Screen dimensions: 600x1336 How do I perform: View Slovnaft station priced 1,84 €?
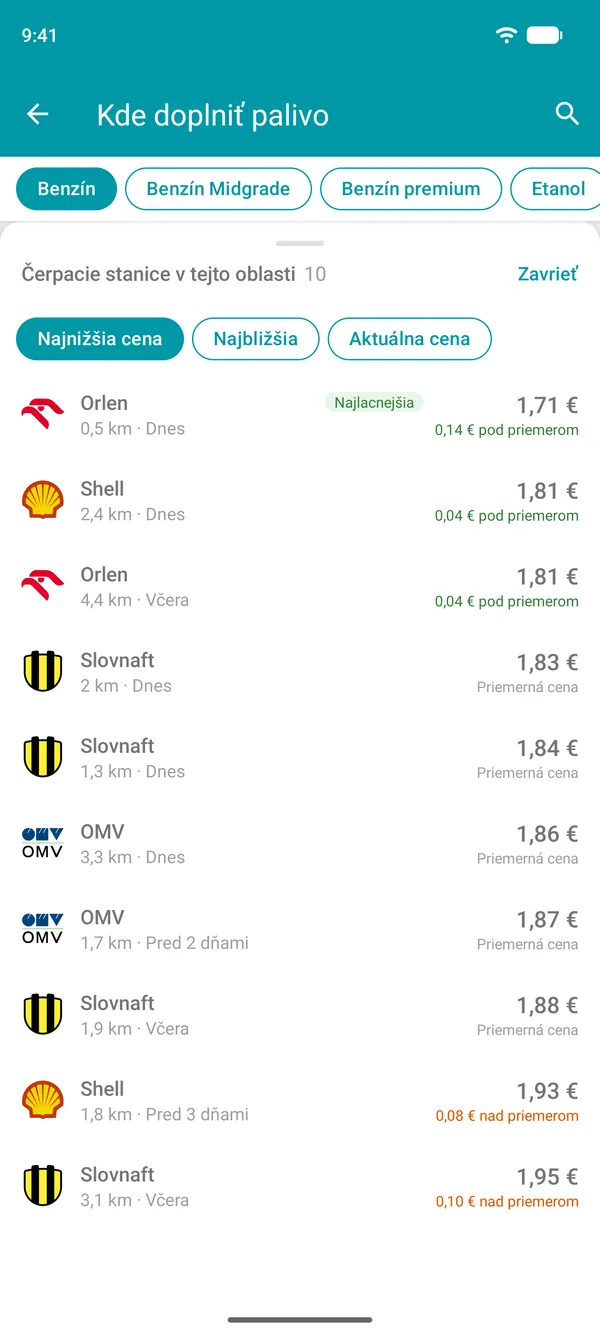coord(300,758)
